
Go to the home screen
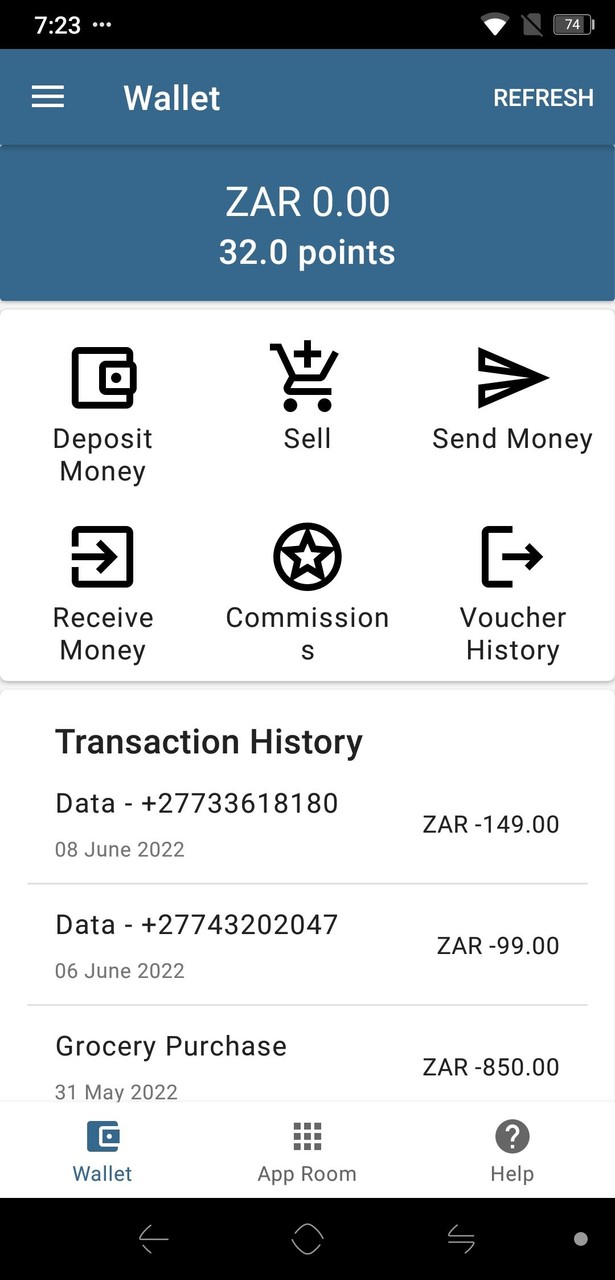click(x=307, y=1239)
